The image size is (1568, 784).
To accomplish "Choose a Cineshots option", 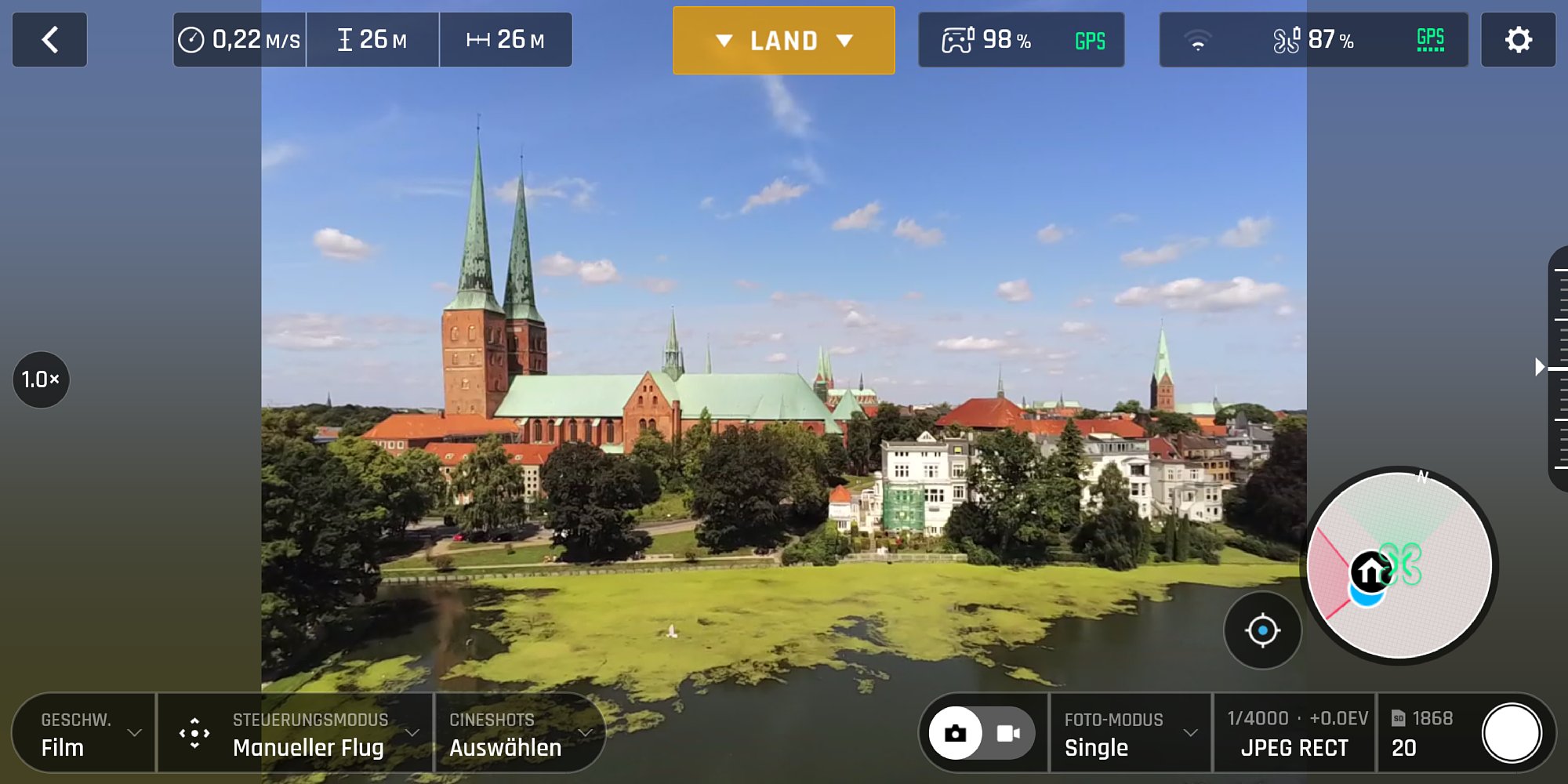I will [x=519, y=733].
